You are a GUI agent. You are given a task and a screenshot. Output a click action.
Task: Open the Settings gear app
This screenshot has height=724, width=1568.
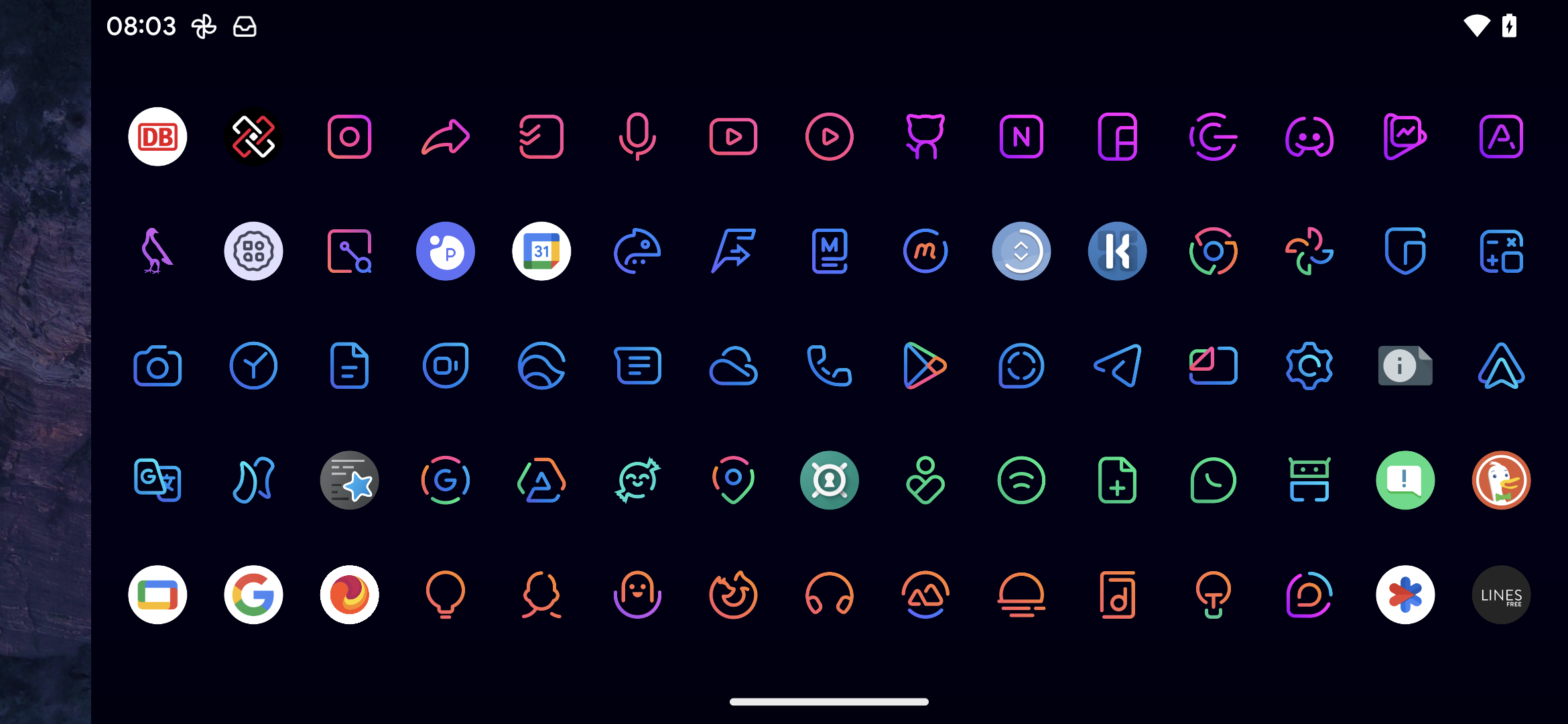pyautogui.click(x=1309, y=366)
